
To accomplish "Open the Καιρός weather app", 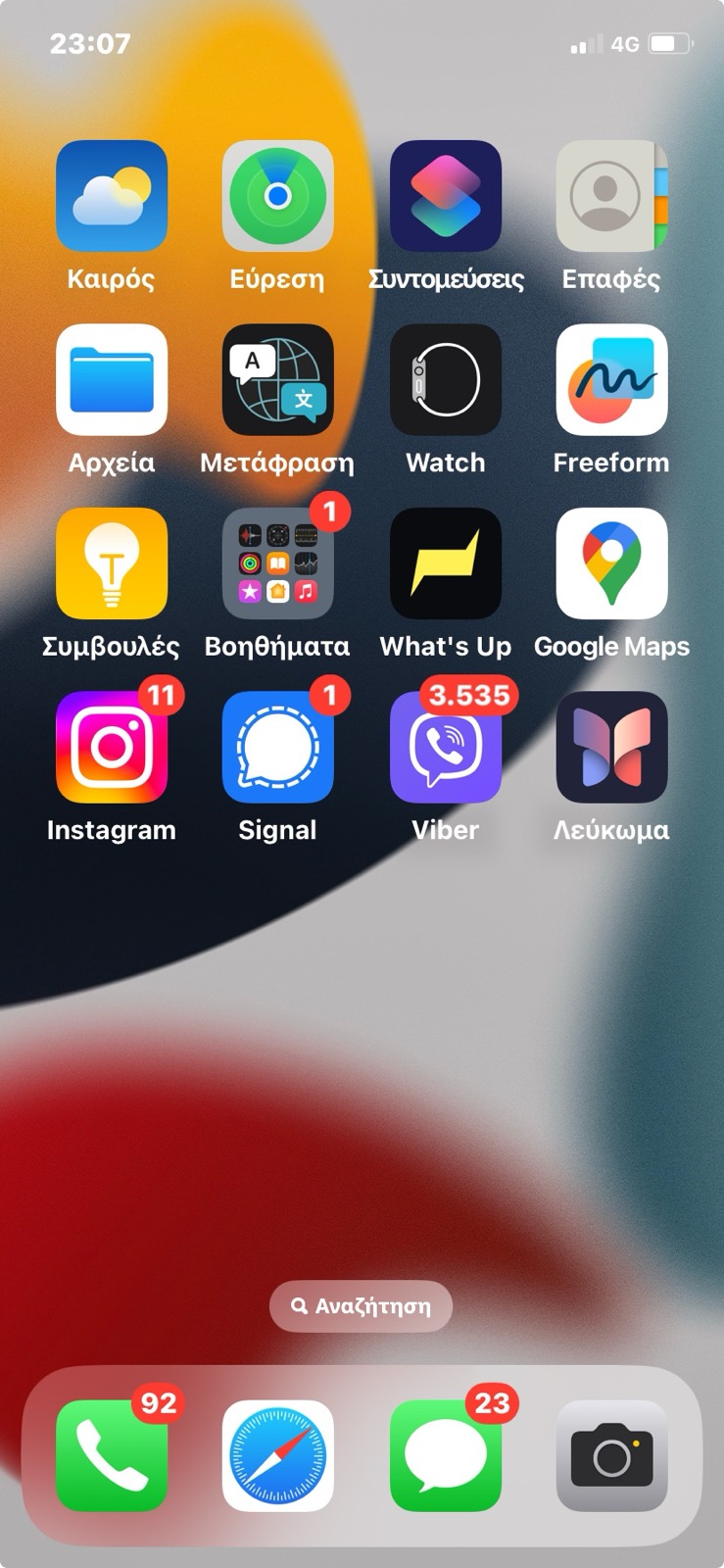I will 112,196.
